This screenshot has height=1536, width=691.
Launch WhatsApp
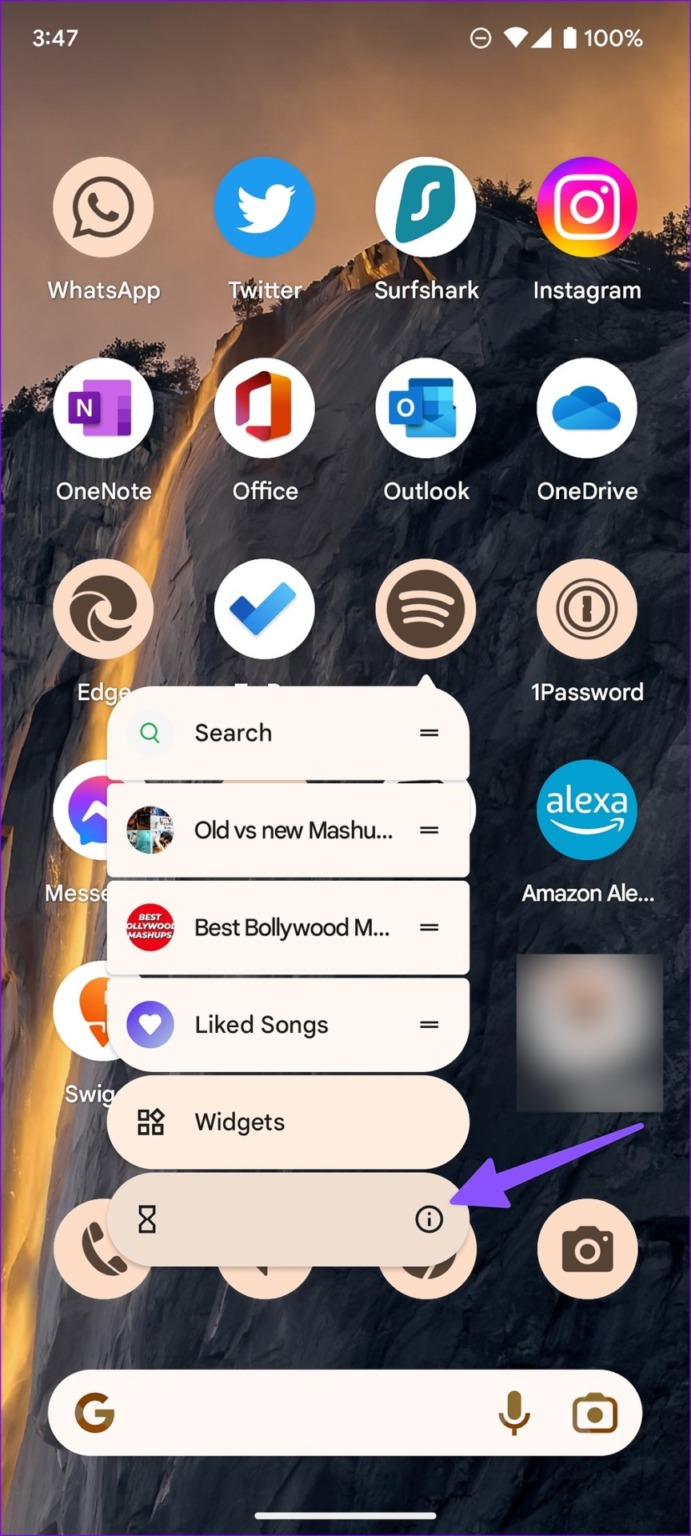(x=103, y=208)
